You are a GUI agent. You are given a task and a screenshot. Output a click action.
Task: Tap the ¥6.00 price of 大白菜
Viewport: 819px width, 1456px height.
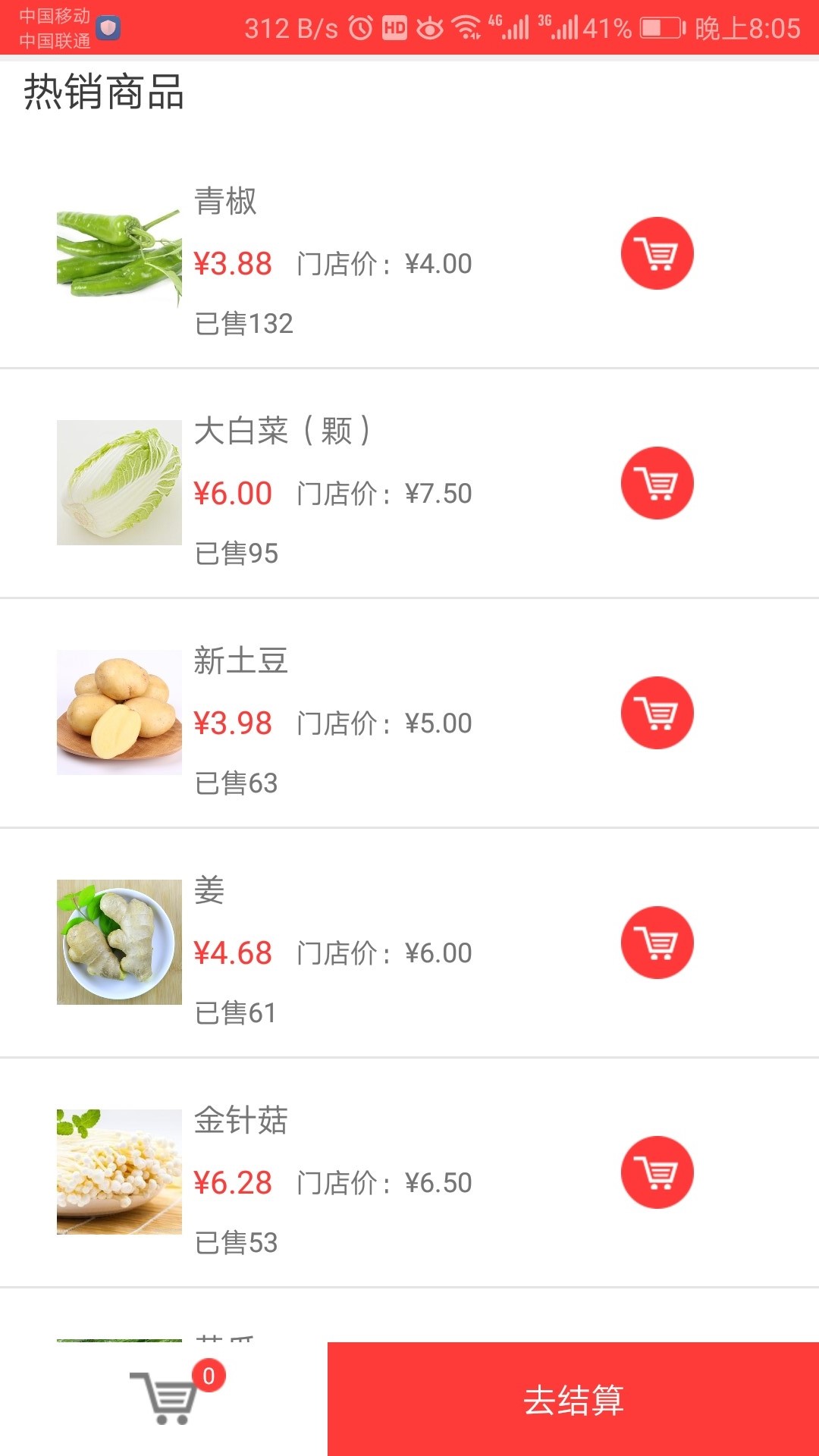[231, 492]
